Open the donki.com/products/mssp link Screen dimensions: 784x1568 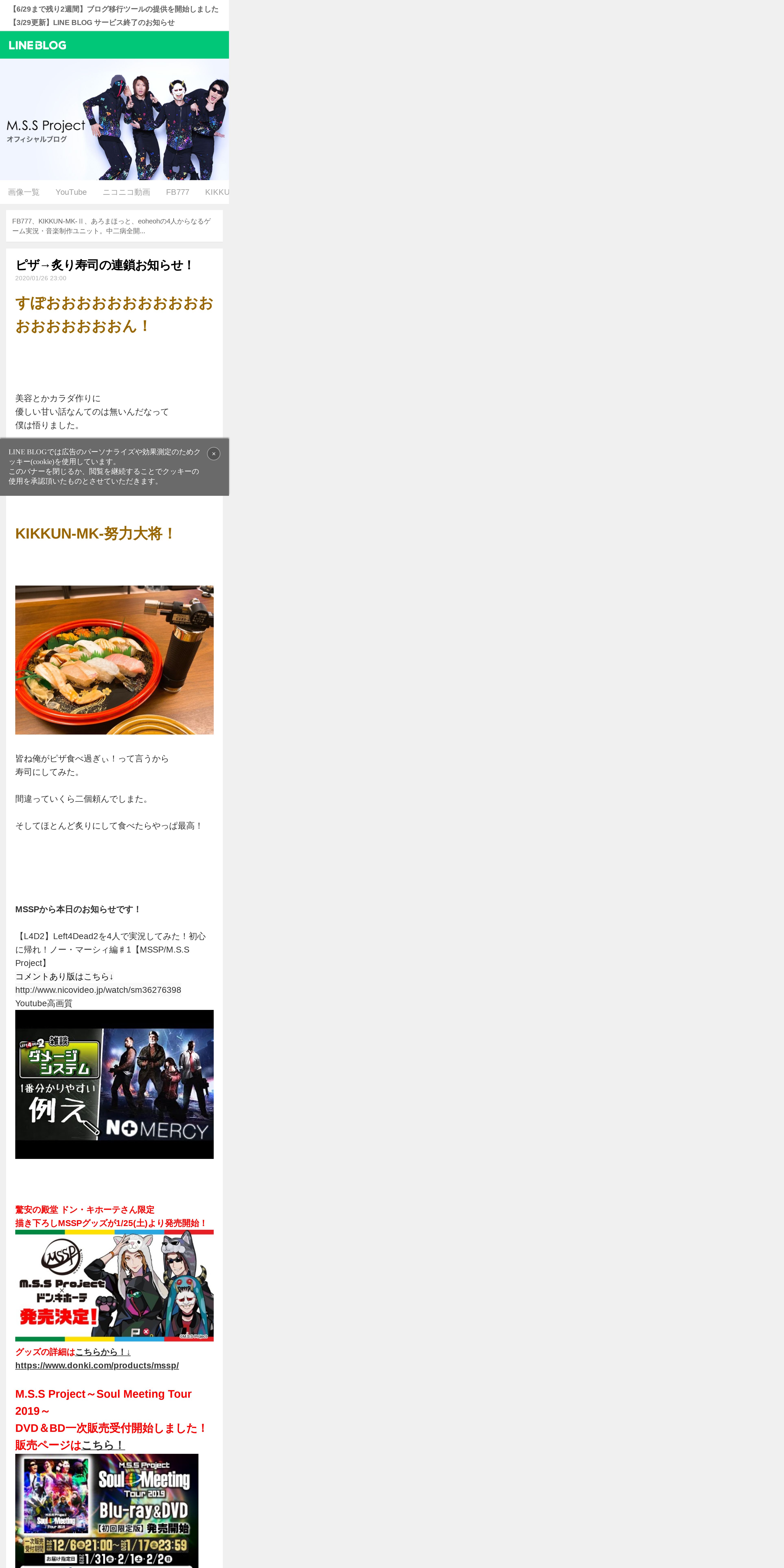(x=97, y=1365)
